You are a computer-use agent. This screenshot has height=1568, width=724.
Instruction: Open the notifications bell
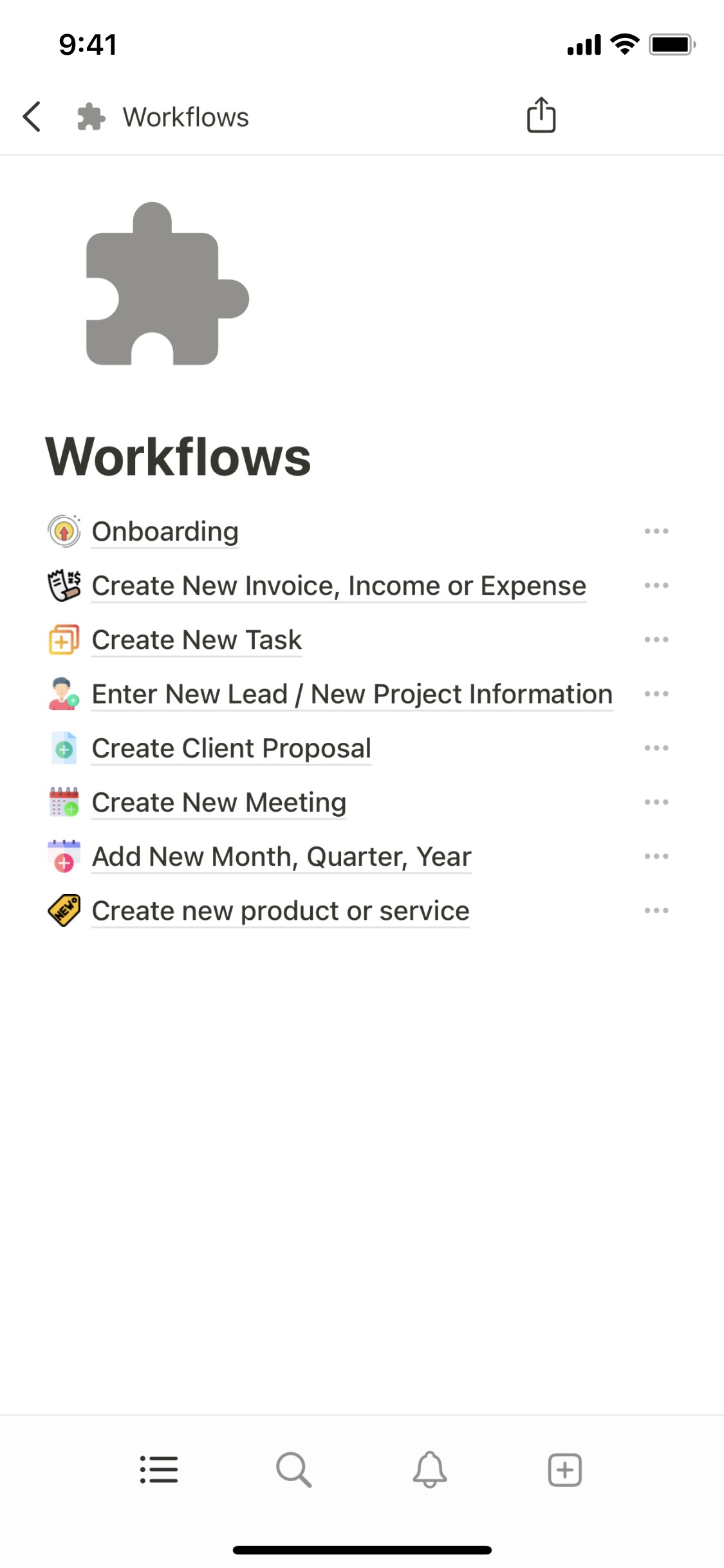429,1470
